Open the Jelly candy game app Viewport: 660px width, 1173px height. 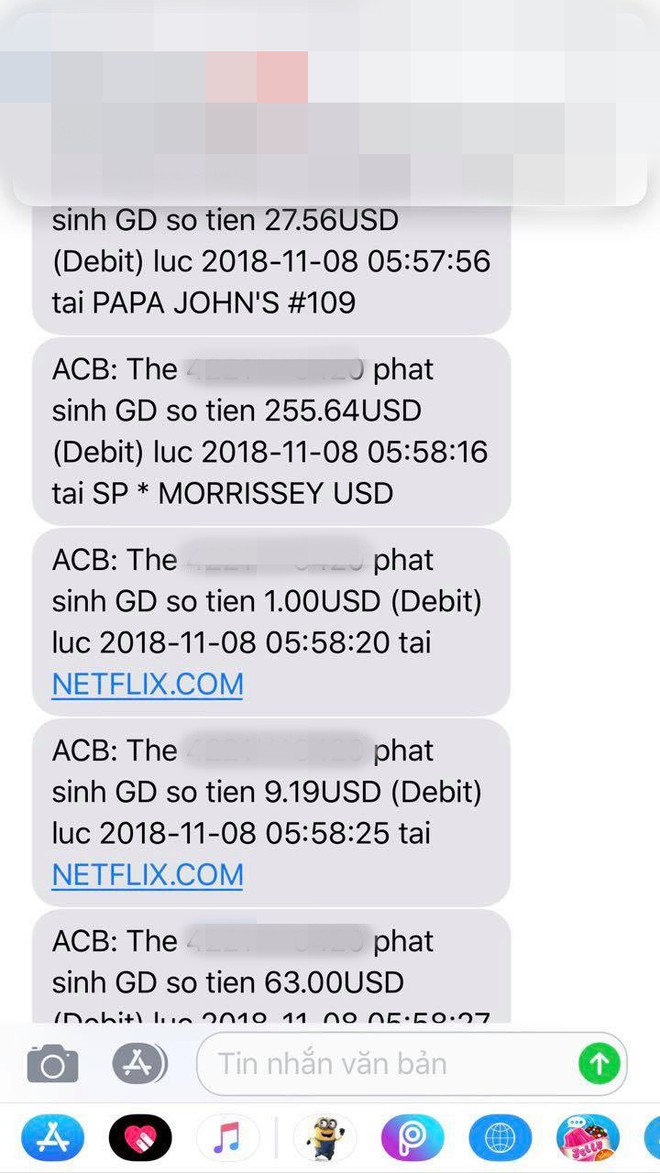[587, 1138]
